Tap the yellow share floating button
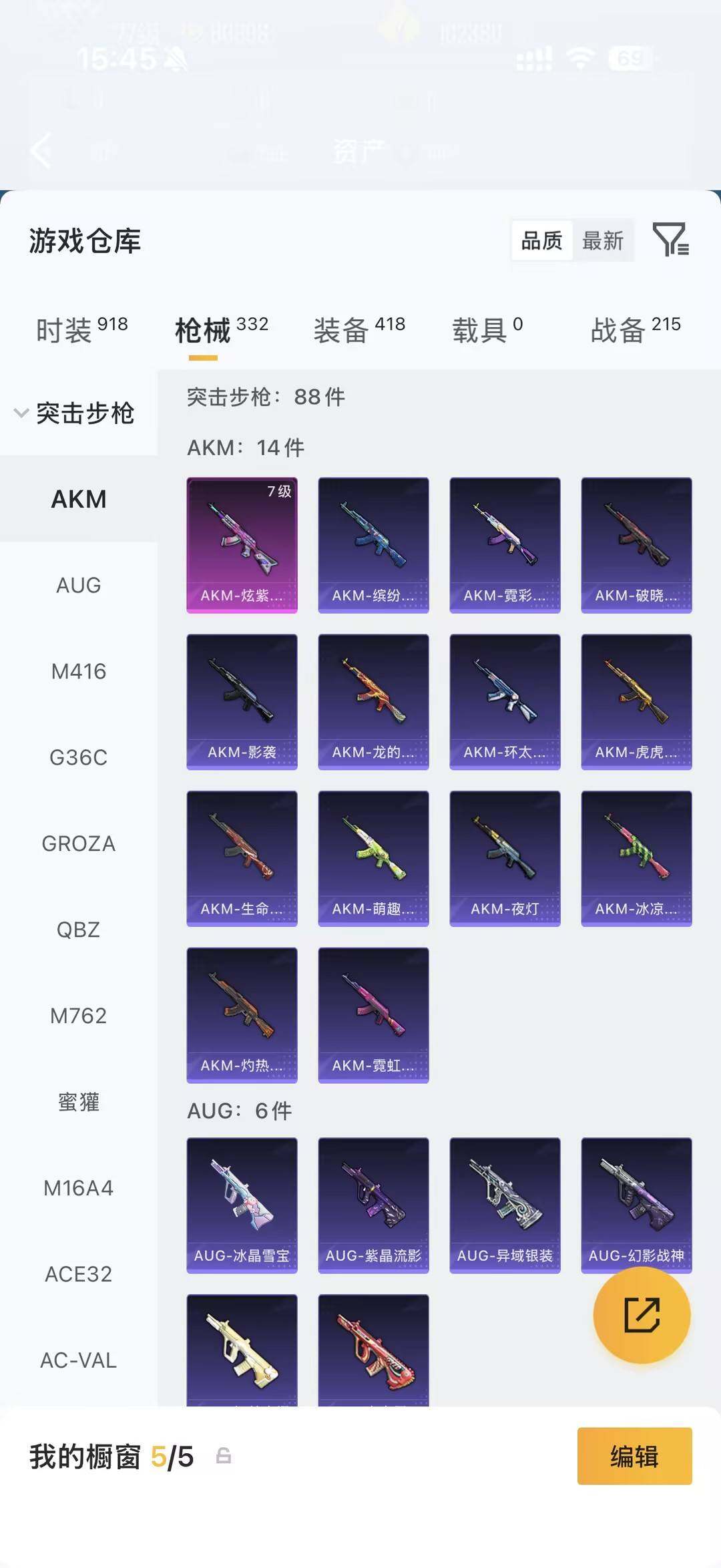 pos(642,1315)
